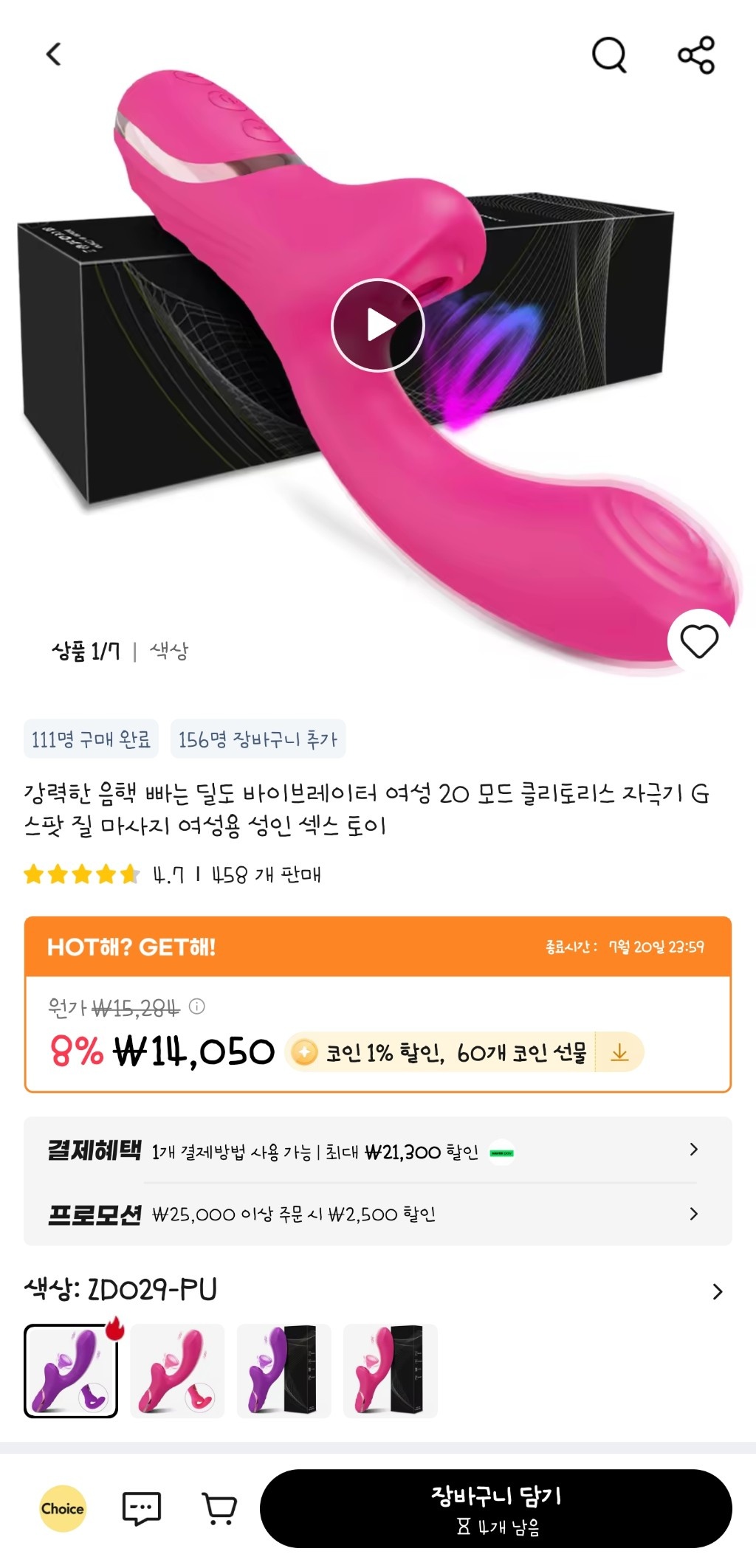Go back using the back arrow

point(53,54)
